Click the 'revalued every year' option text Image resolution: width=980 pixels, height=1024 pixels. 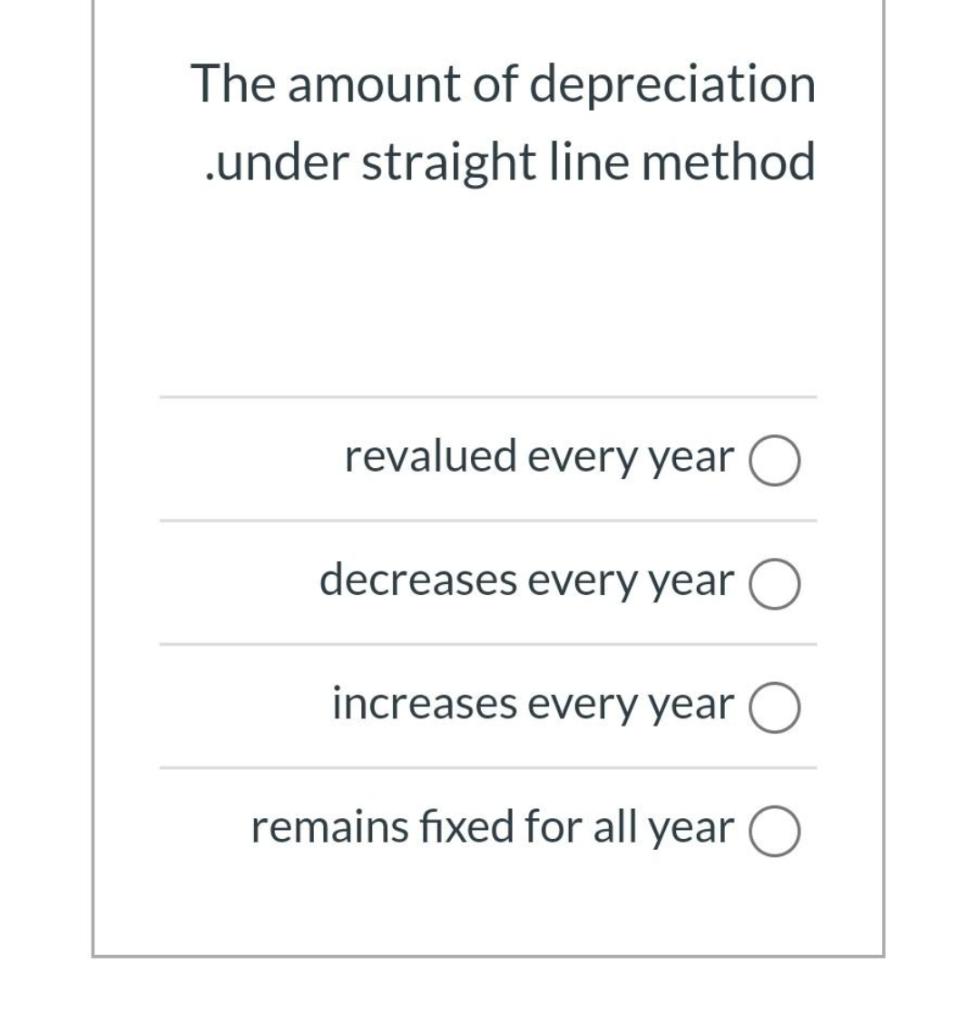[x=540, y=458]
